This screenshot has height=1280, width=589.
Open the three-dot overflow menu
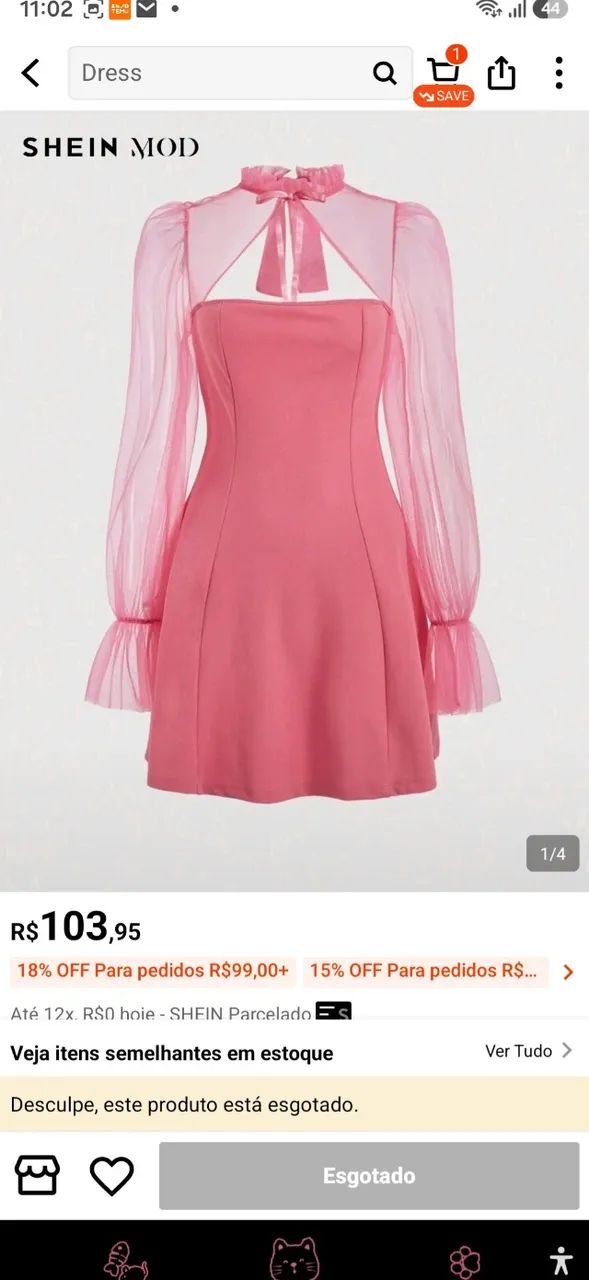(x=559, y=73)
